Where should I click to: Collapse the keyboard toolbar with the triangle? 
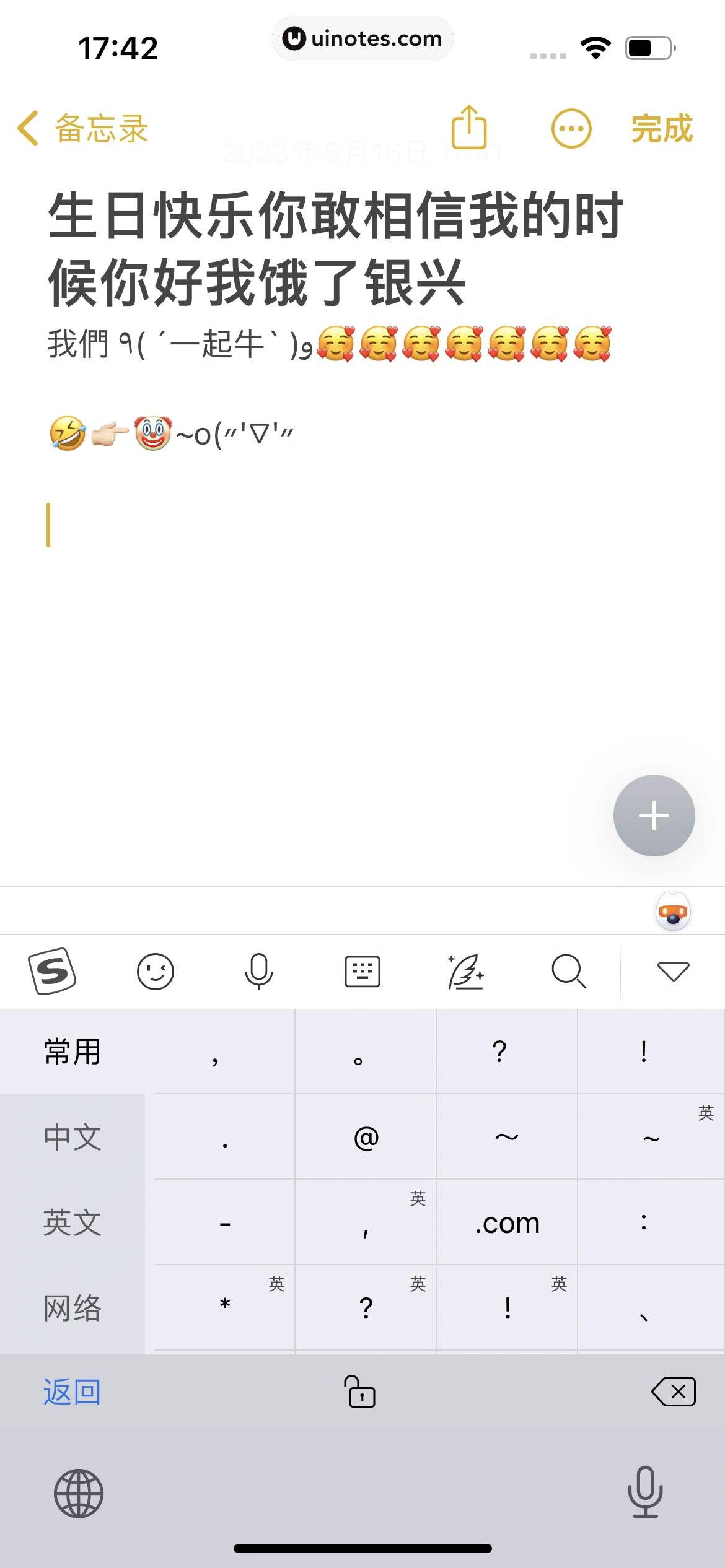click(x=674, y=970)
